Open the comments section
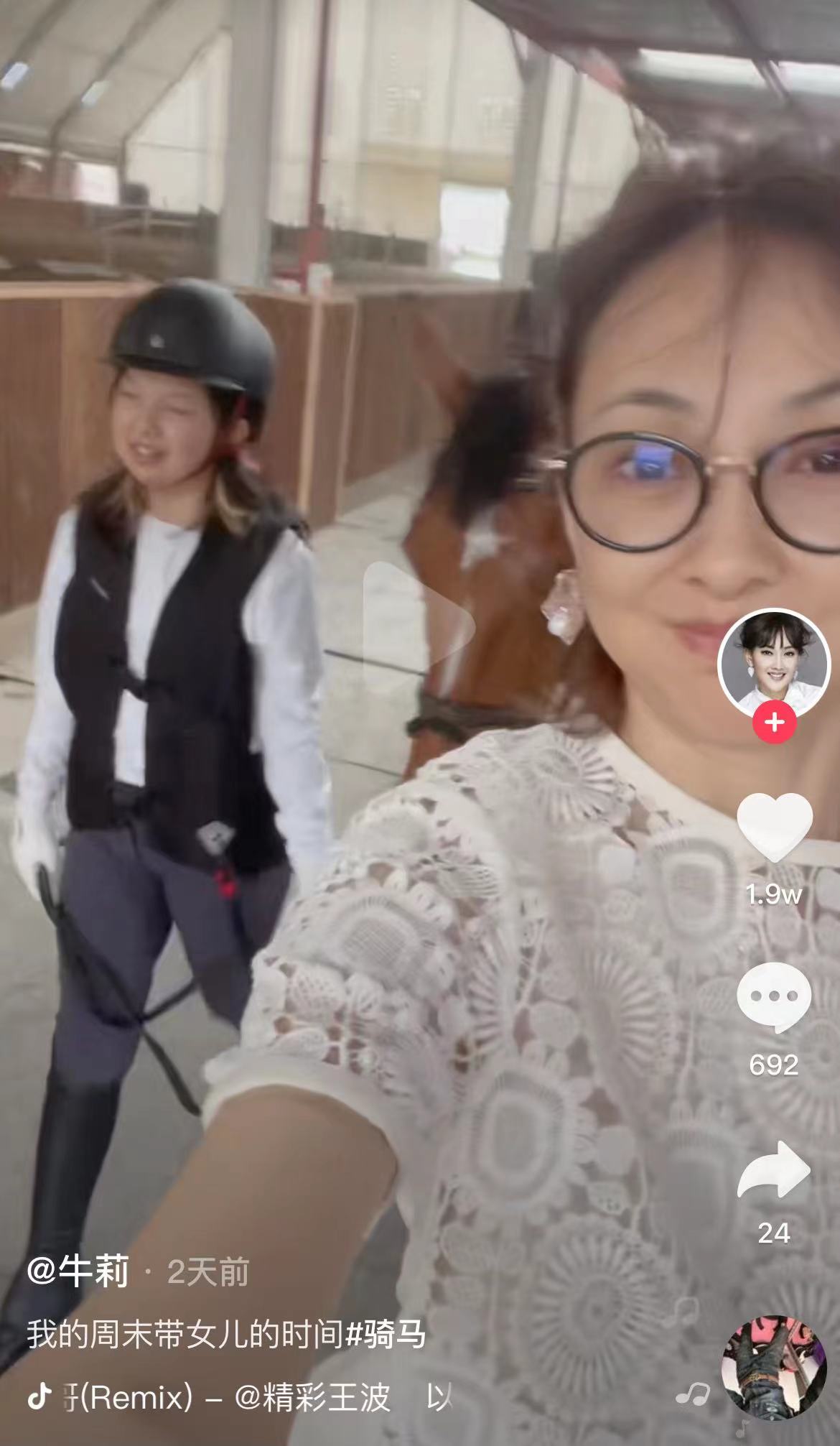840x1446 pixels. pos(774,998)
